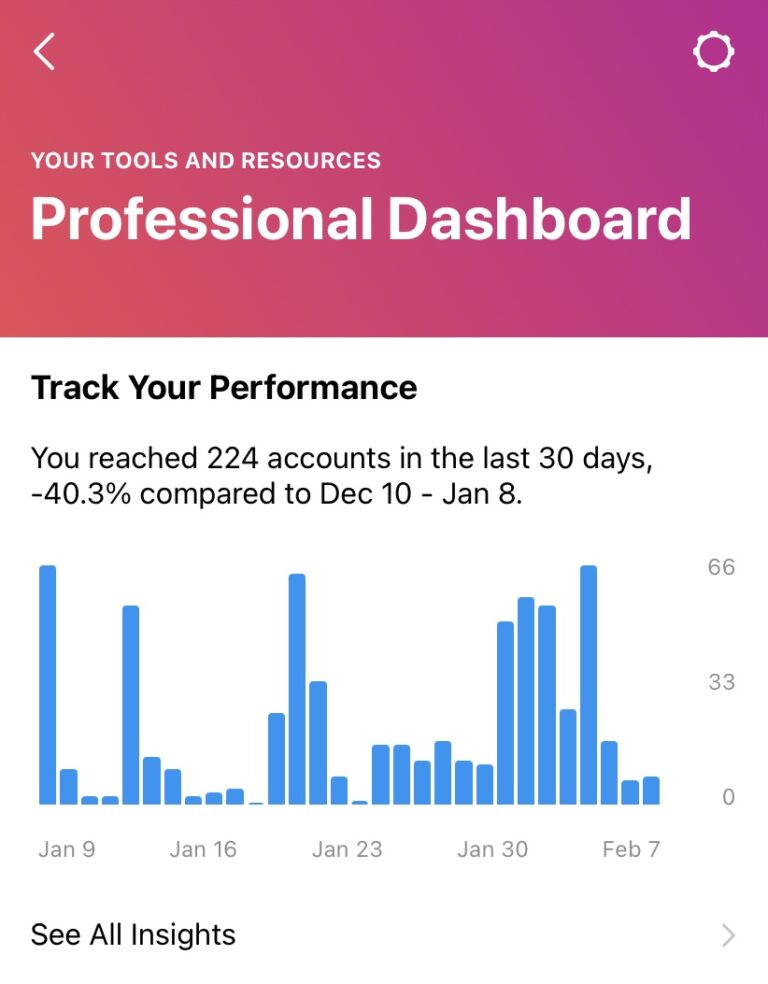Expand See All Insights with the chevron
The height and width of the screenshot is (984, 768).
click(729, 935)
